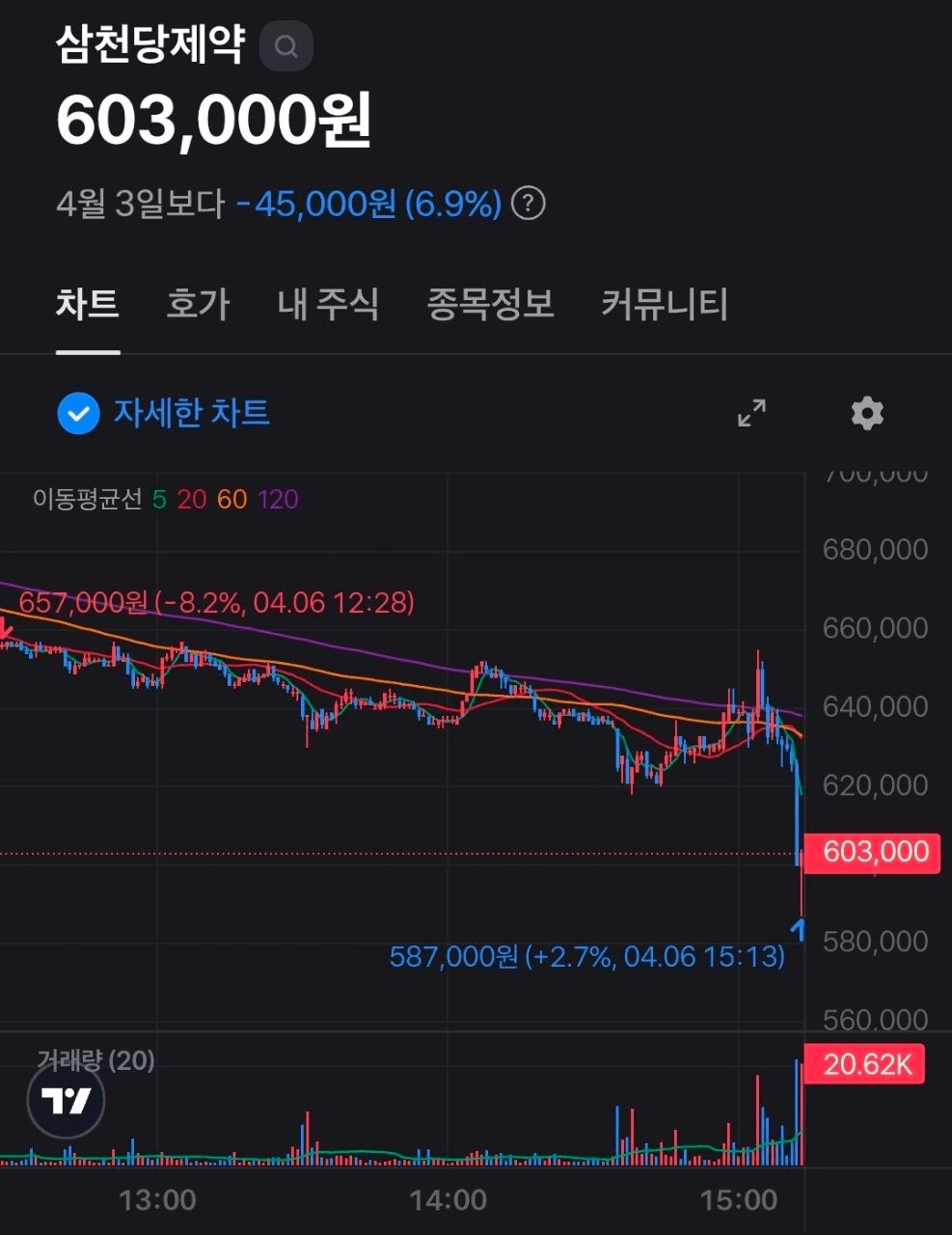
Task: Tap the 이동평균선 indicator legend
Action: 87,499
